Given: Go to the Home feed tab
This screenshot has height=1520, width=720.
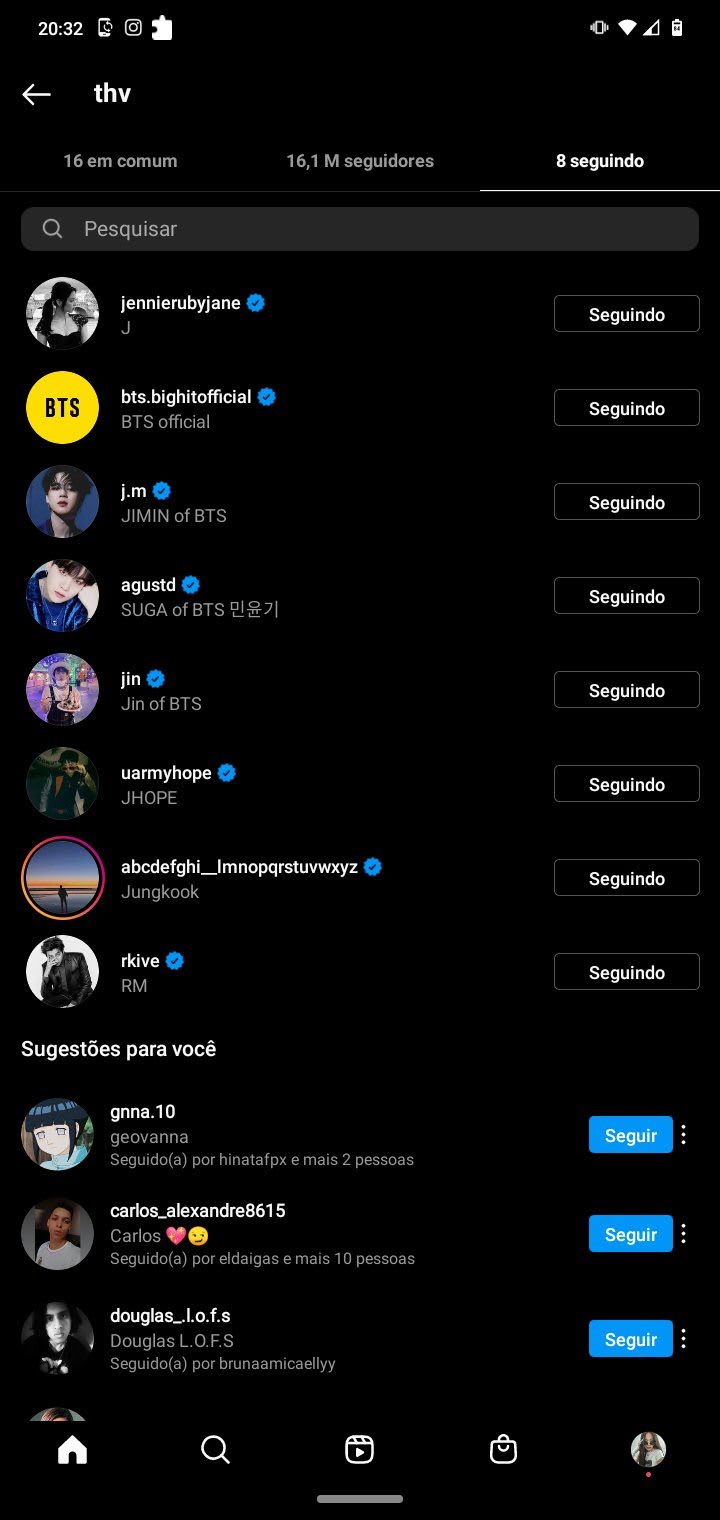Looking at the screenshot, I should [x=72, y=1449].
